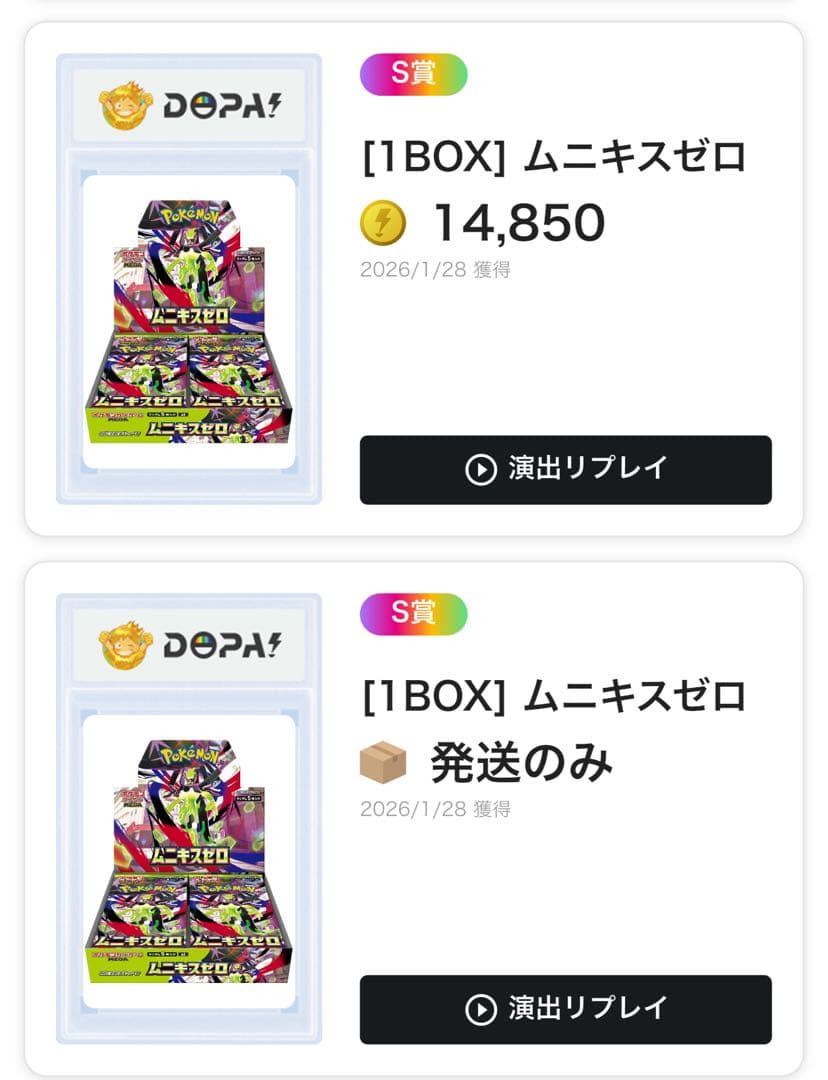Click the top 演出リプレイ replay button
Image resolution: width=828 pixels, height=1080 pixels.
[566, 471]
